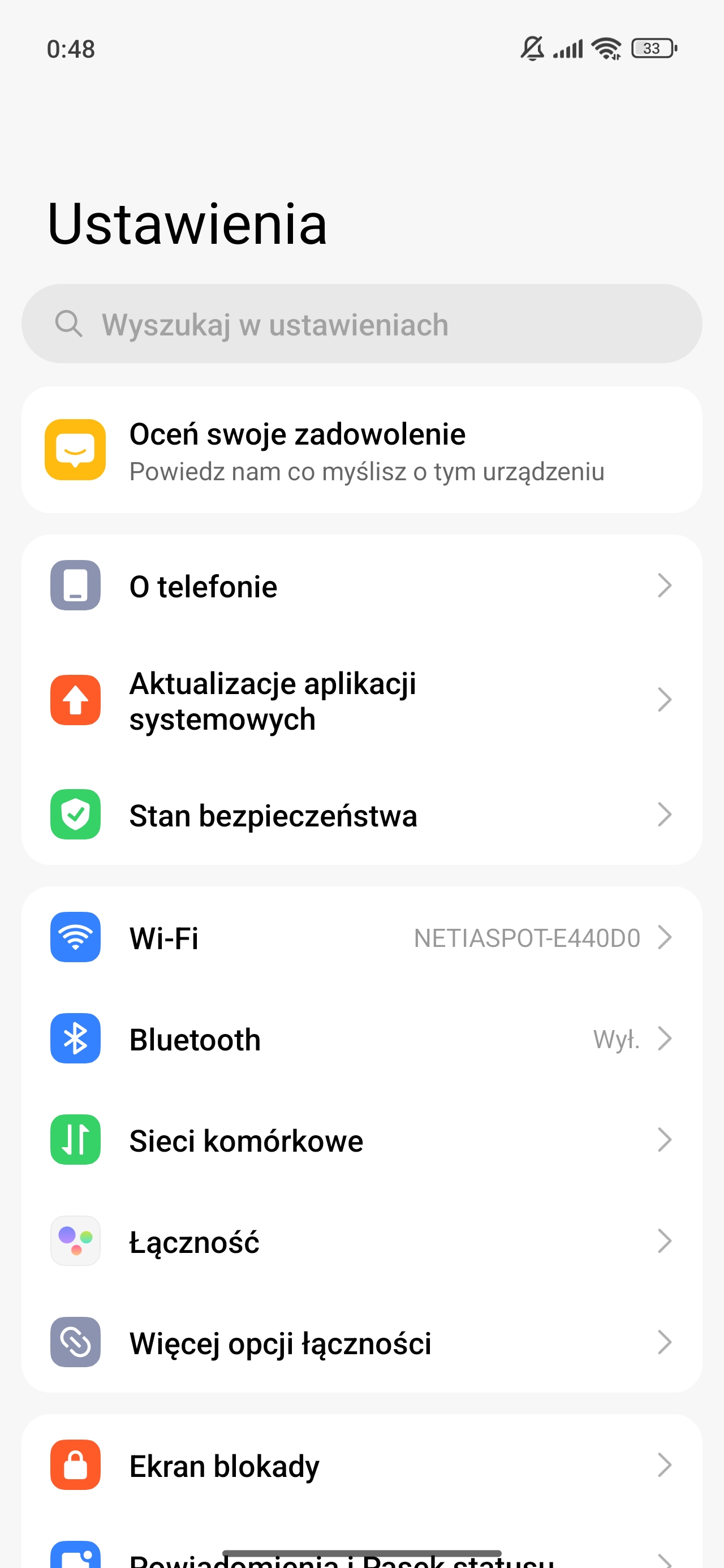This screenshot has height=1568, width=724.
Task: Open Sieci komórkowe
Action: pos(361,1140)
